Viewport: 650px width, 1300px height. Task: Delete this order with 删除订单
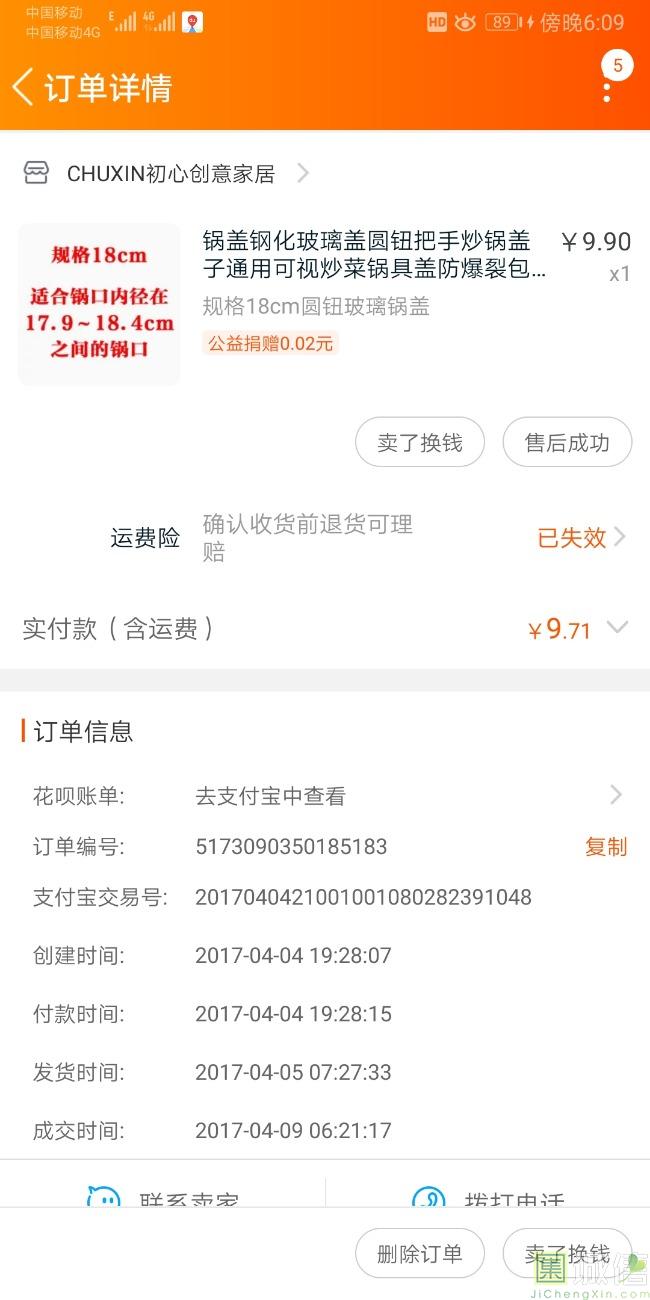pos(419,1254)
